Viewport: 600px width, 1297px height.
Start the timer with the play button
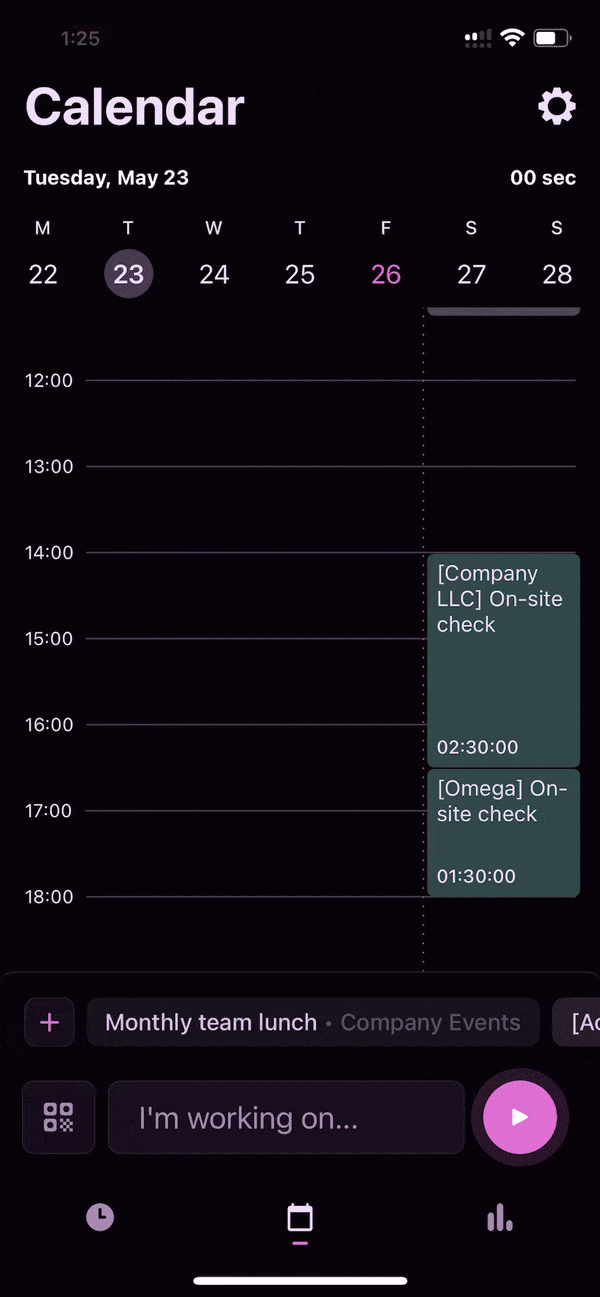coord(519,1117)
